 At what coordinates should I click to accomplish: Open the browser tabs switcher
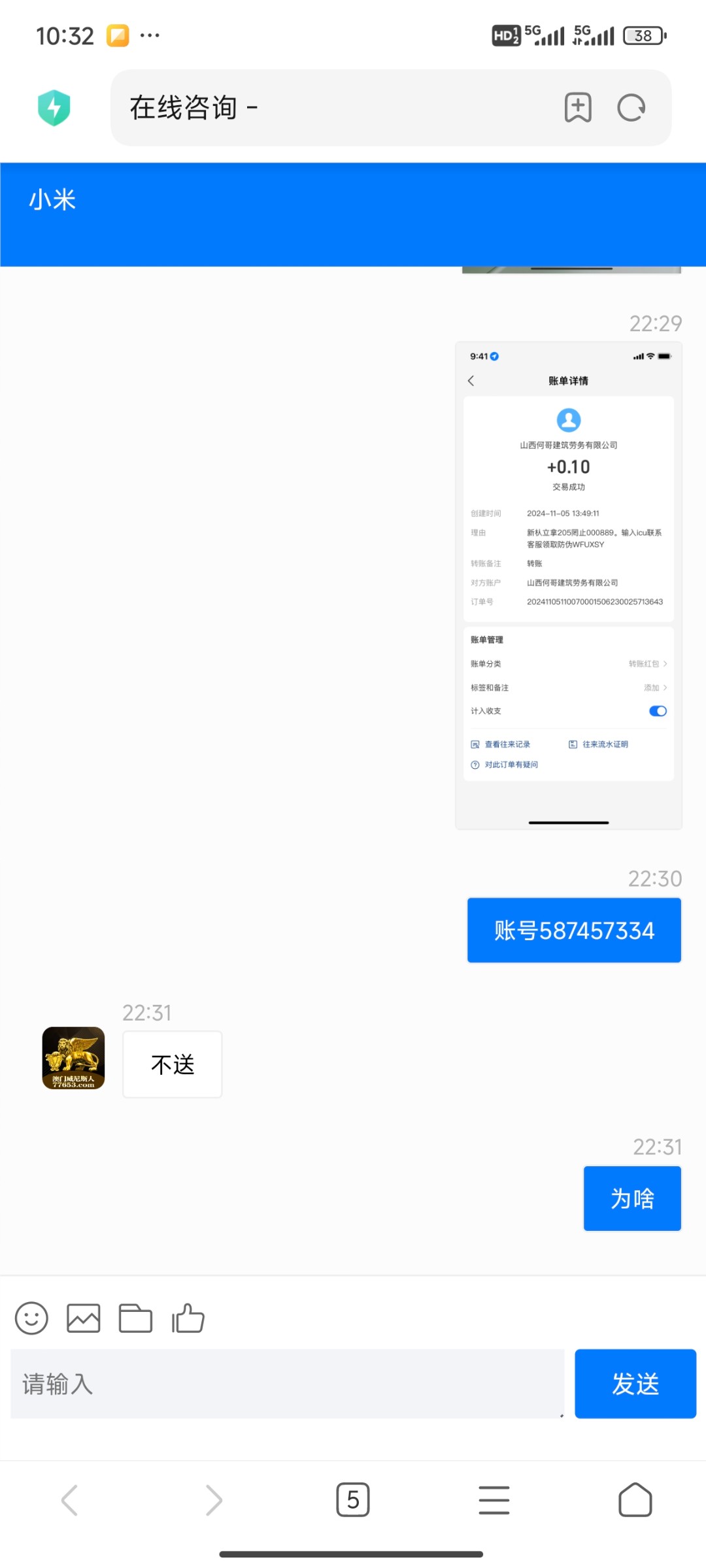point(353,1500)
